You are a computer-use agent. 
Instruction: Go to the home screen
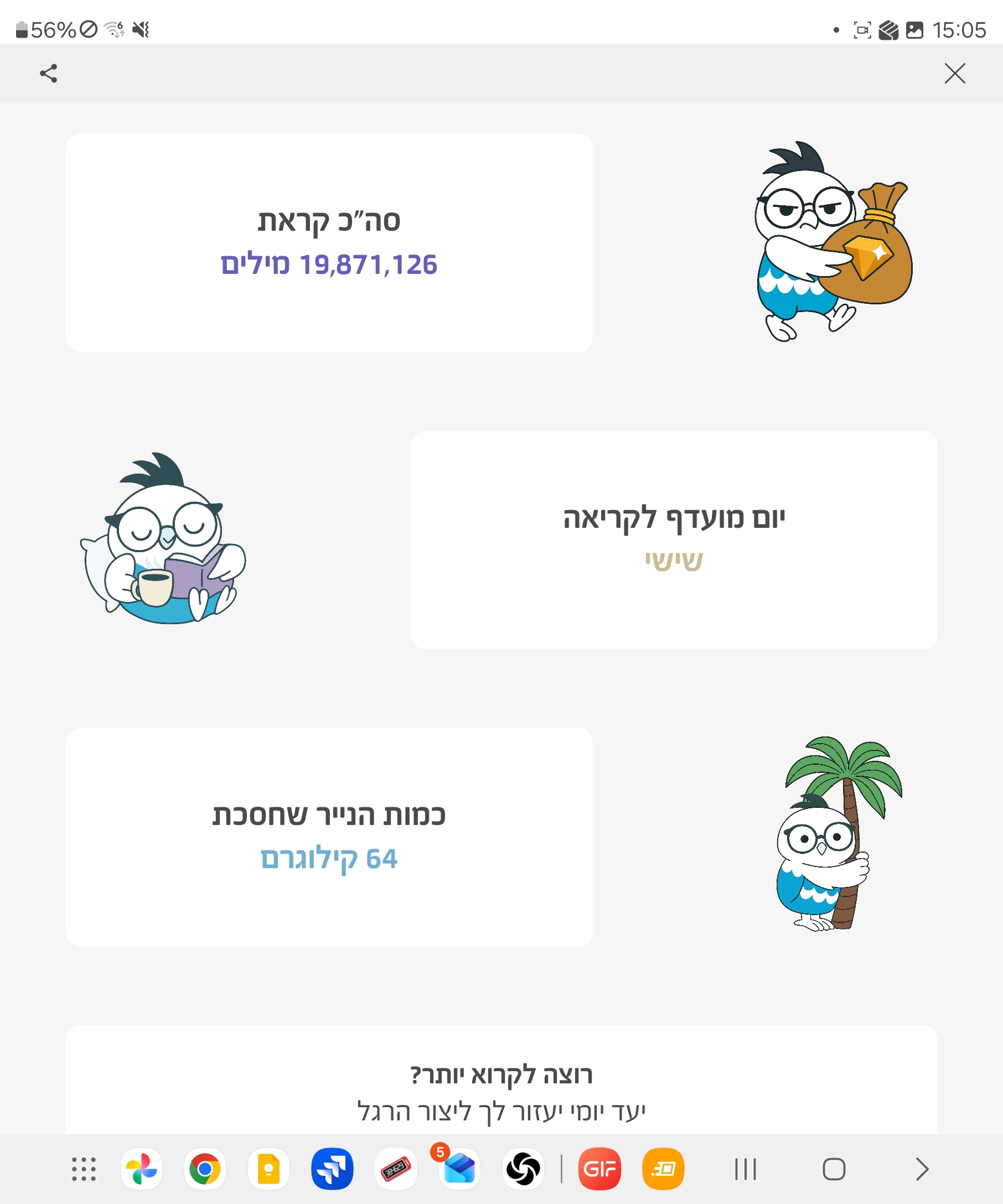click(834, 1169)
